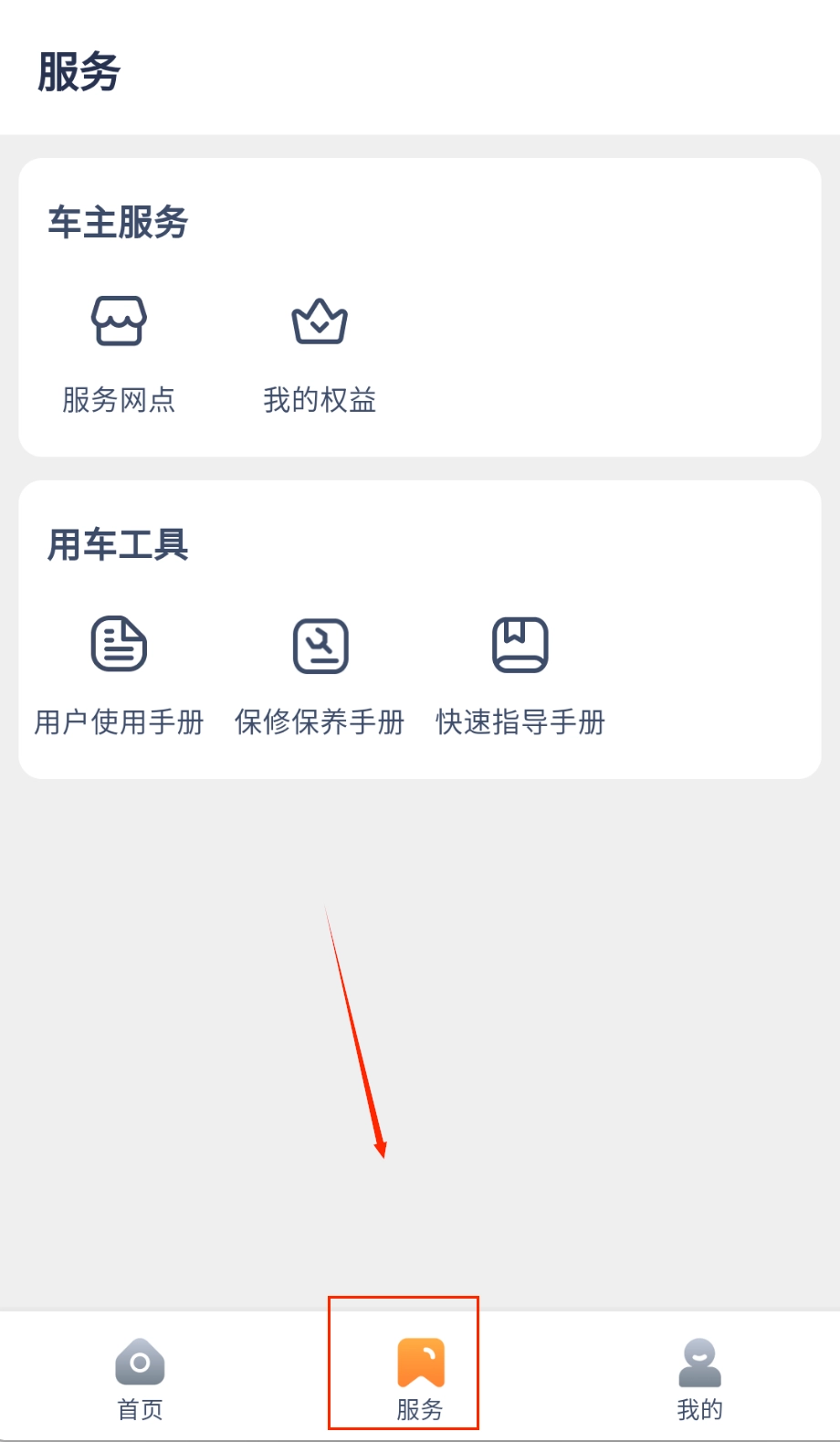Image resolution: width=840 pixels, height=1442 pixels.
Task: Open 服务网点 service outlets
Action: (119, 353)
